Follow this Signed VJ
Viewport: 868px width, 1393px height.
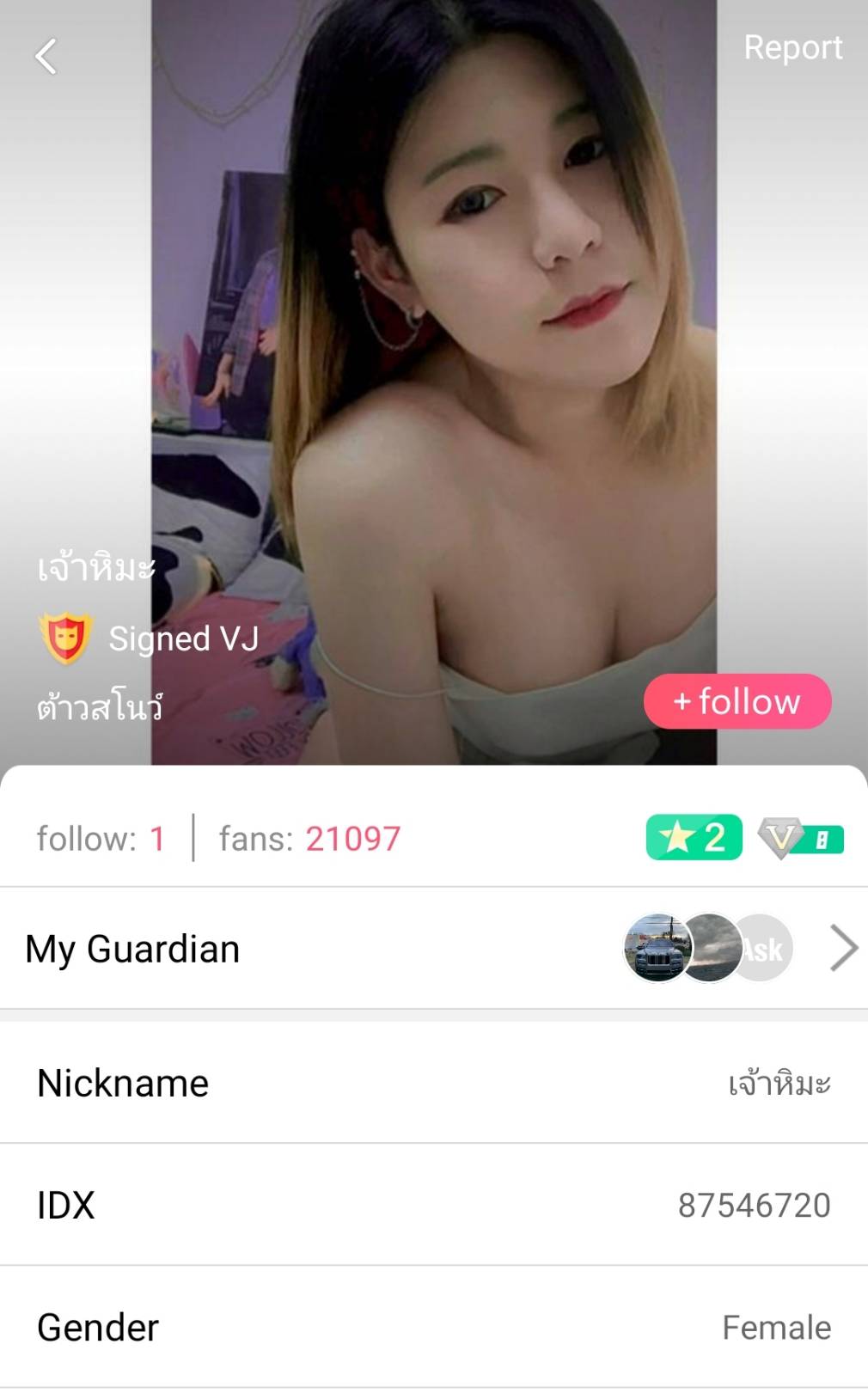(x=737, y=701)
